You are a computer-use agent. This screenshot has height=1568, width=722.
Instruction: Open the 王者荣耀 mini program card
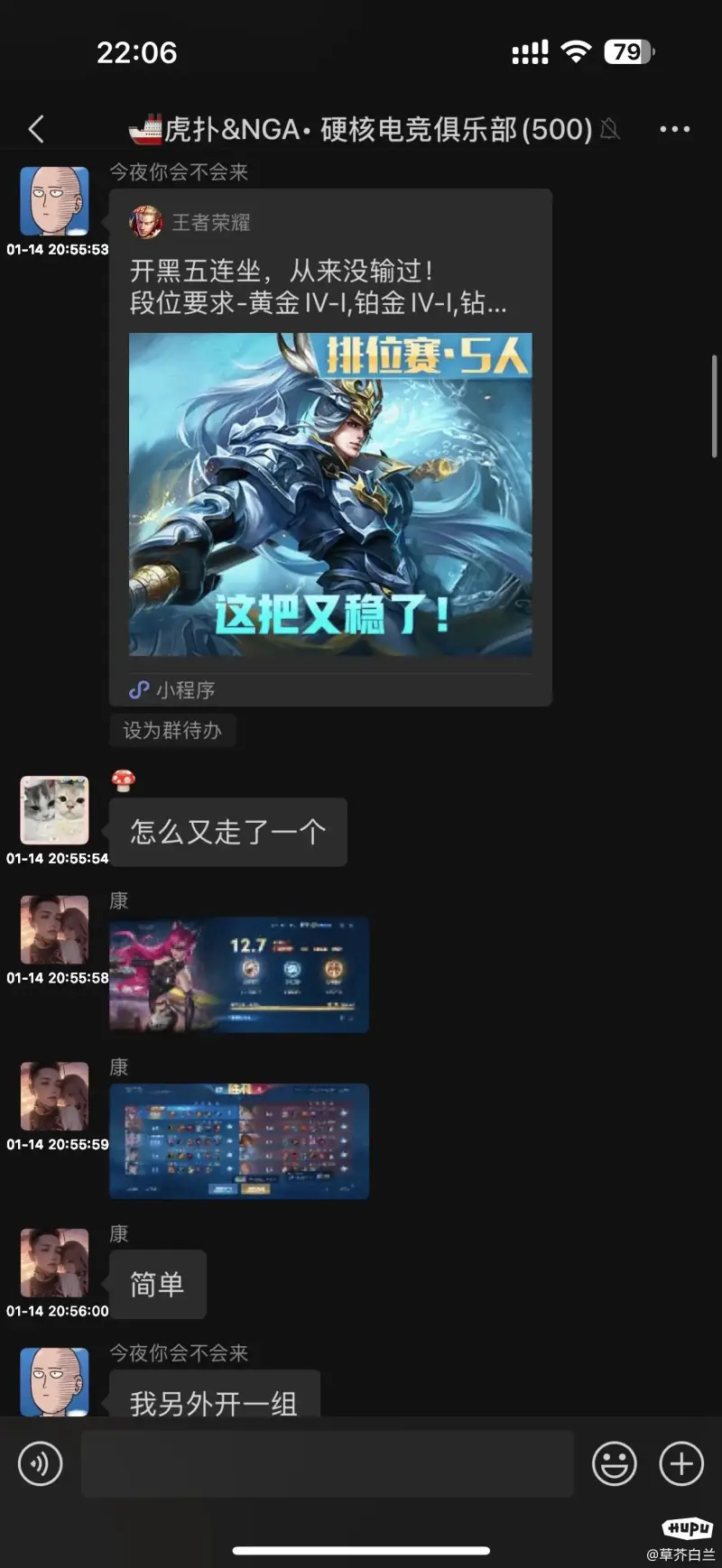coord(330,447)
